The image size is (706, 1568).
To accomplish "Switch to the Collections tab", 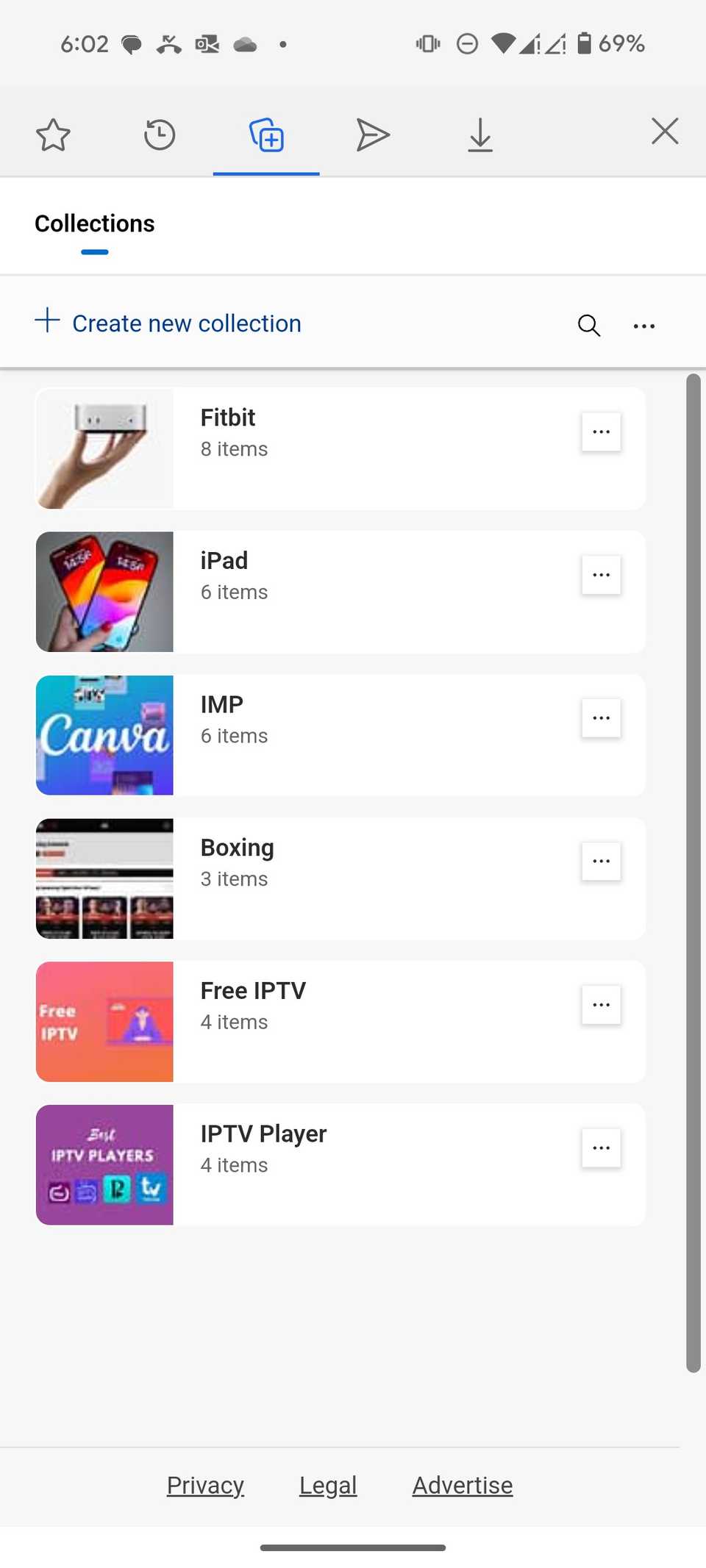I will (x=94, y=223).
